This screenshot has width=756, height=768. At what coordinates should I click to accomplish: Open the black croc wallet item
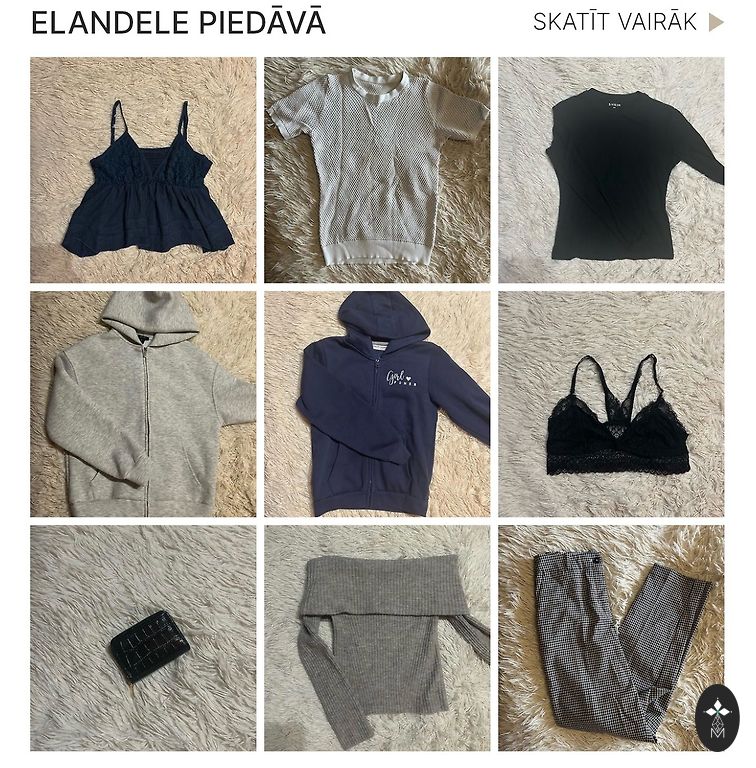tap(143, 638)
